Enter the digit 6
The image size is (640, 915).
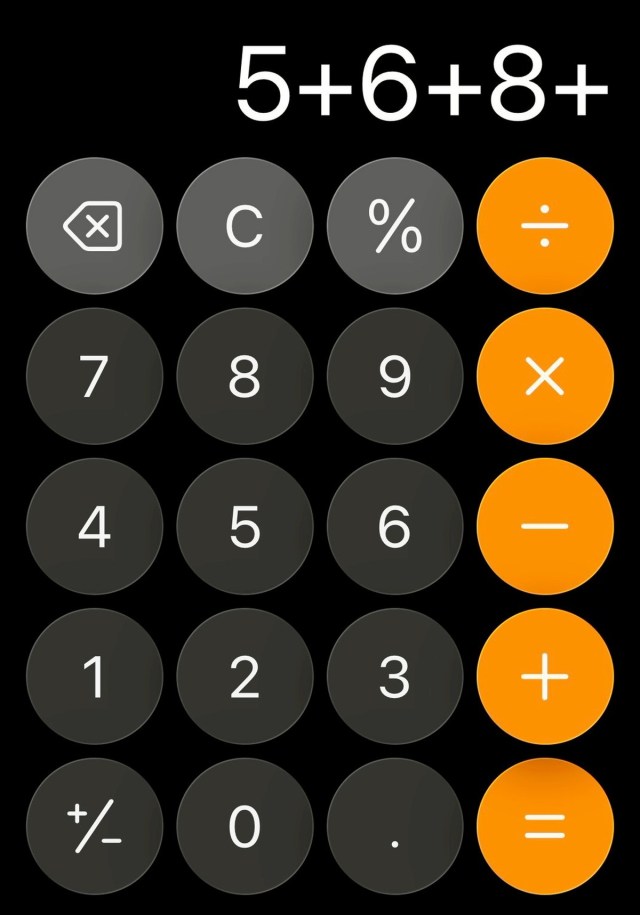pyautogui.click(x=395, y=527)
